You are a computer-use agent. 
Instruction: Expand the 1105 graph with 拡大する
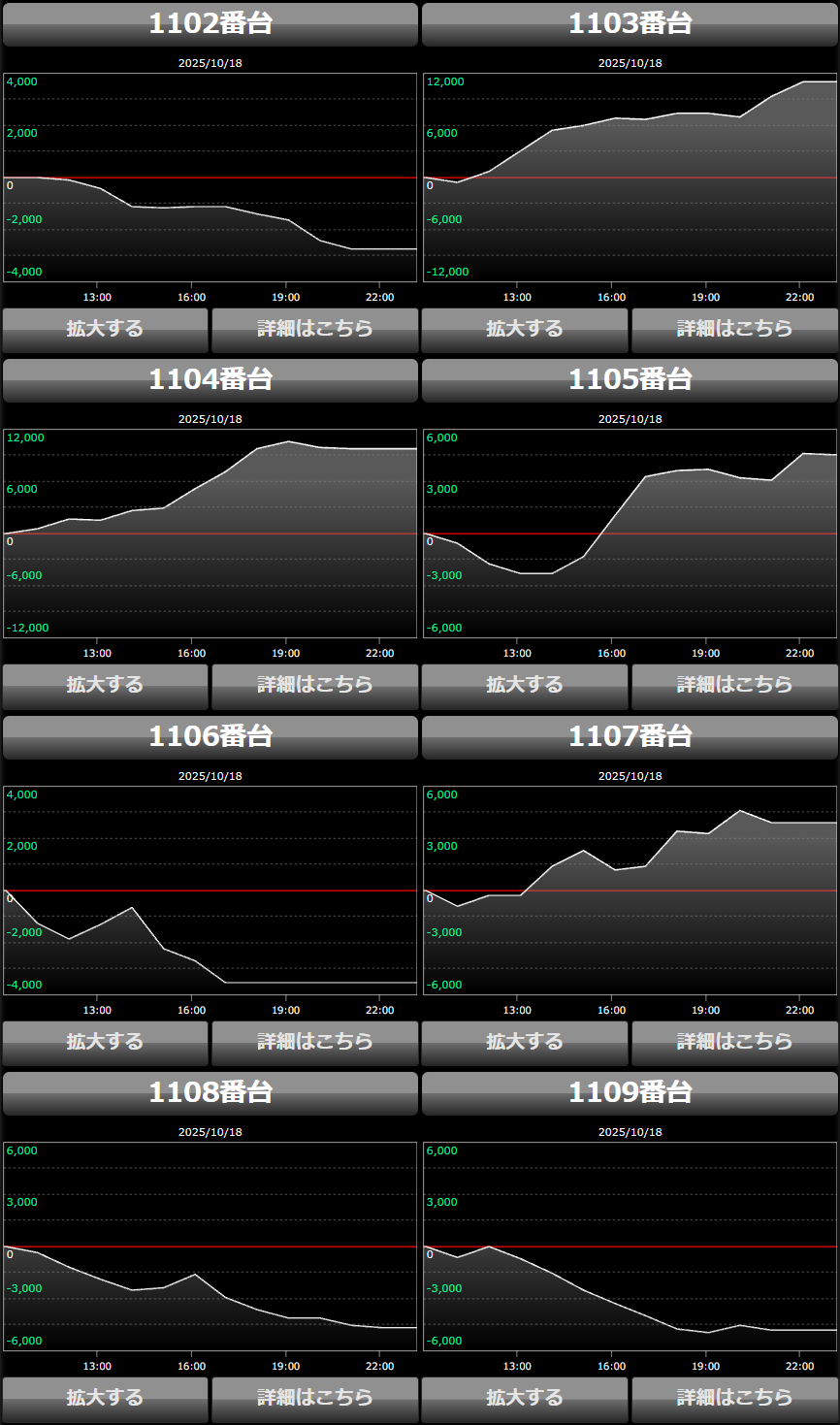[525, 686]
